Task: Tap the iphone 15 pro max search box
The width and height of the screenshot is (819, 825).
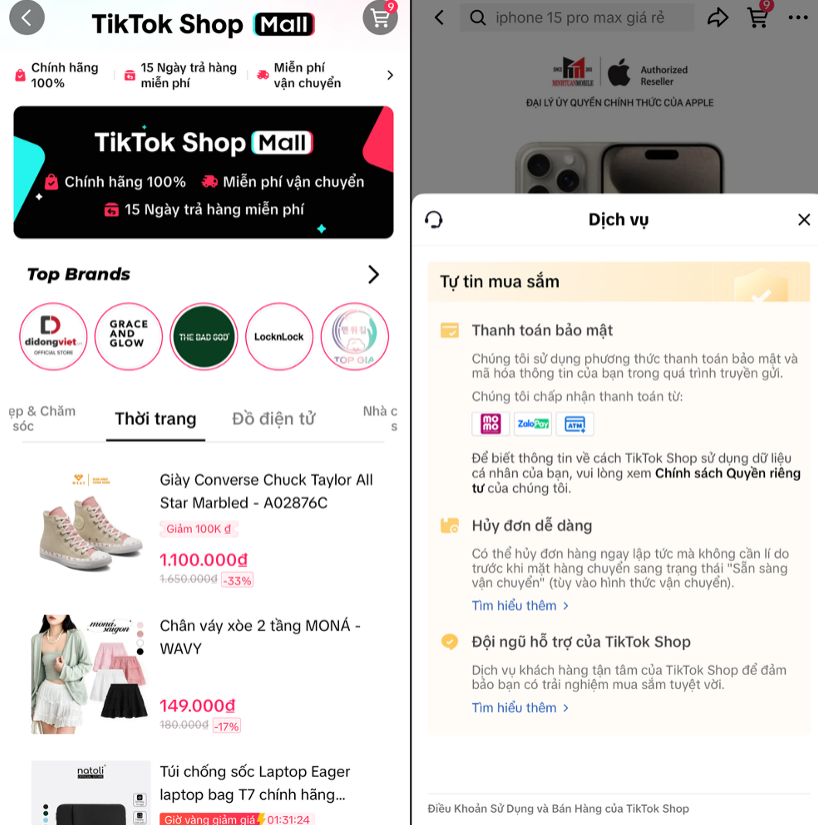Action: tap(578, 17)
